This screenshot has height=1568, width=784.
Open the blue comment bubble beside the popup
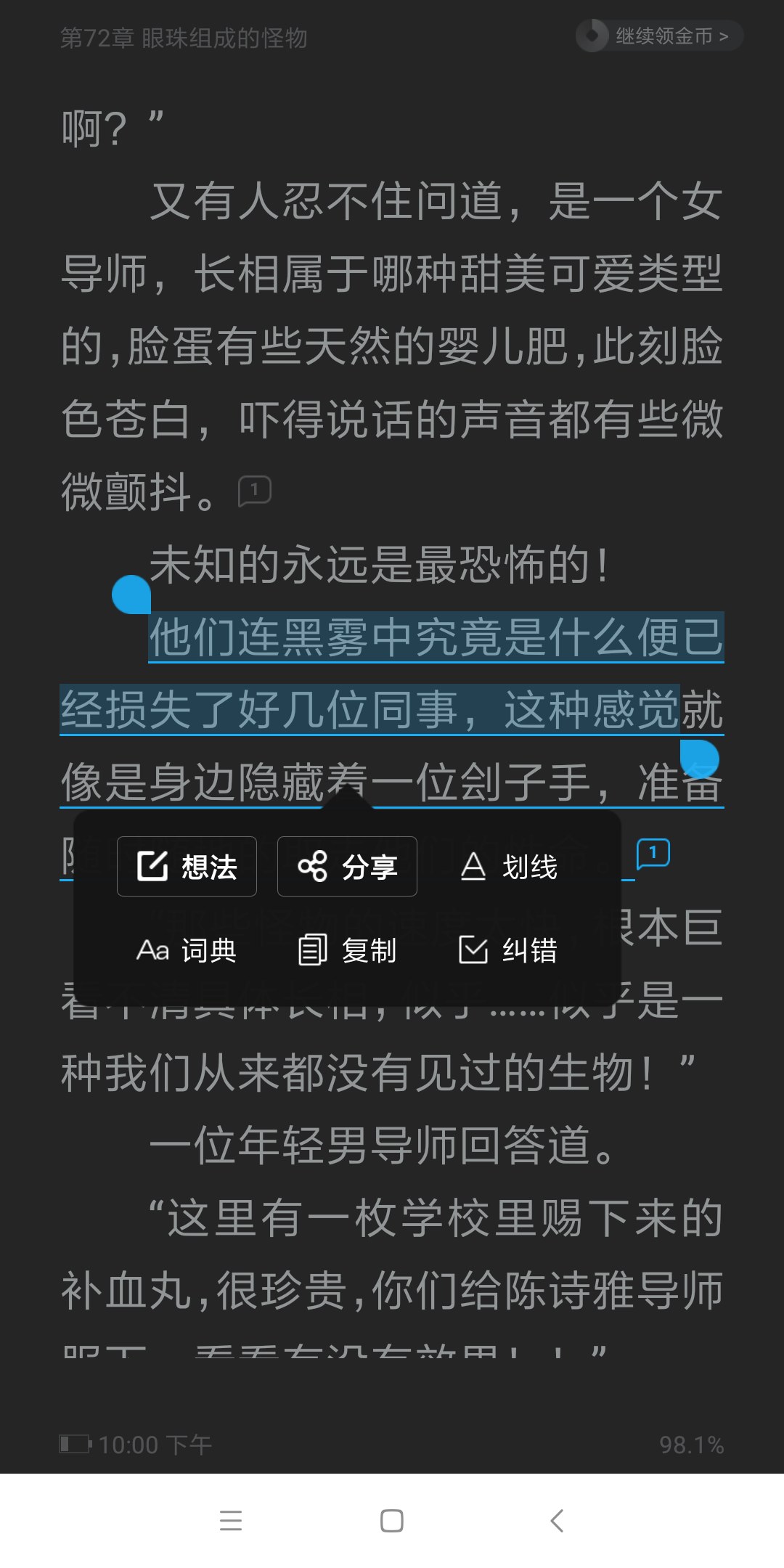[x=653, y=854]
